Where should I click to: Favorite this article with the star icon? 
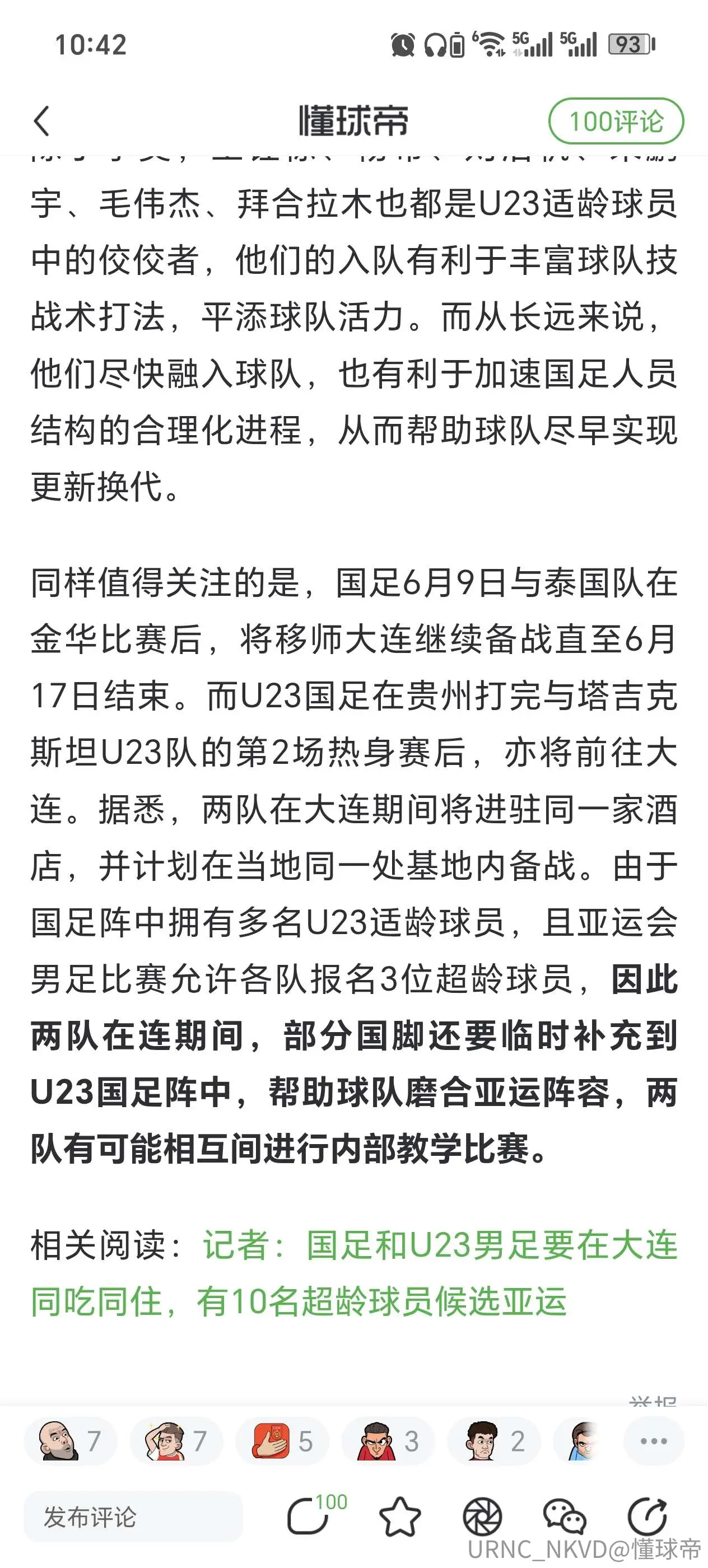pos(399,1516)
